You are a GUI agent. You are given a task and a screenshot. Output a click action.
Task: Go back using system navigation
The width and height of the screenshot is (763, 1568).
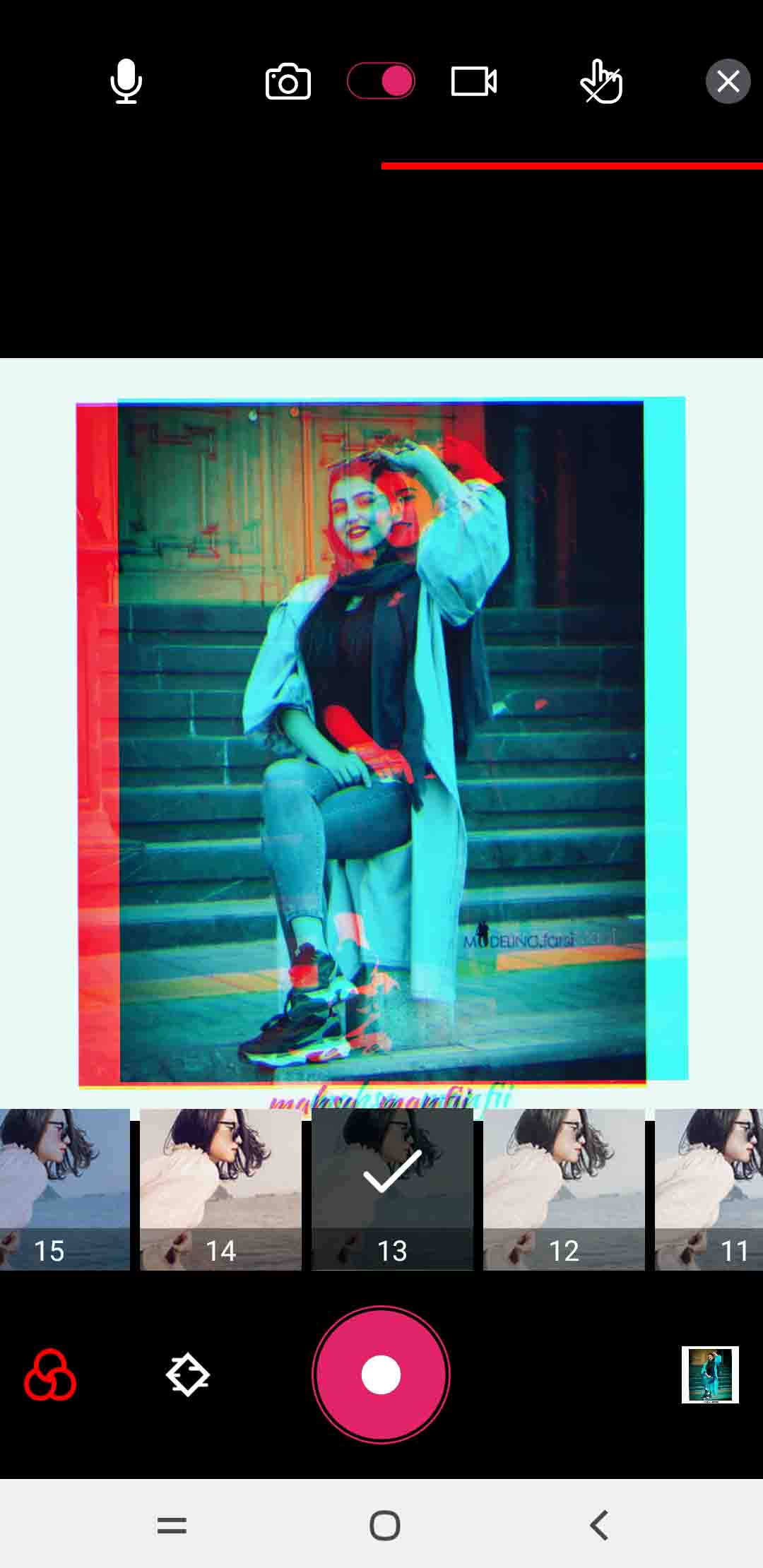pyautogui.click(x=599, y=1525)
